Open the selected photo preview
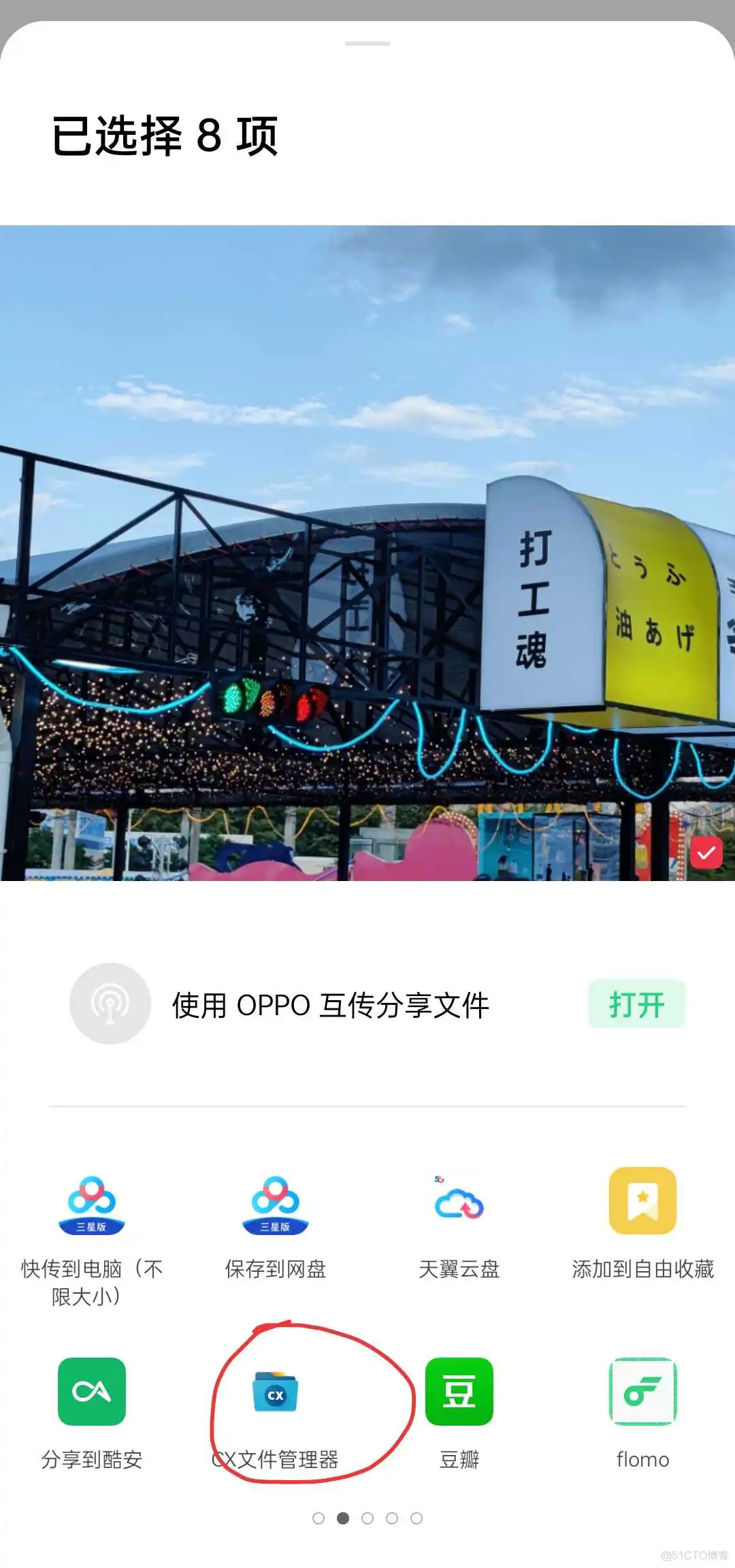The width and height of the screenshot is (735, 1568). pyautogui.click(x=367, y=551)
